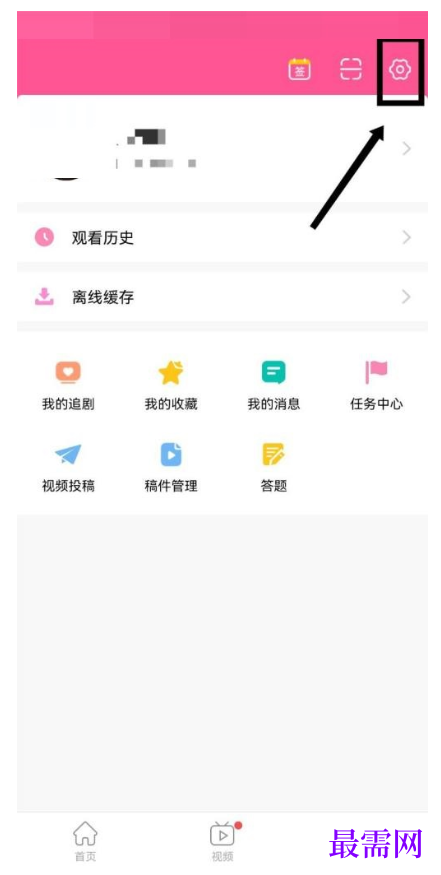Switch to the 视频 tab
Image resolution: width=441 pixels, height=875 pixels.
pyautogui.click(x=222, y=842)
